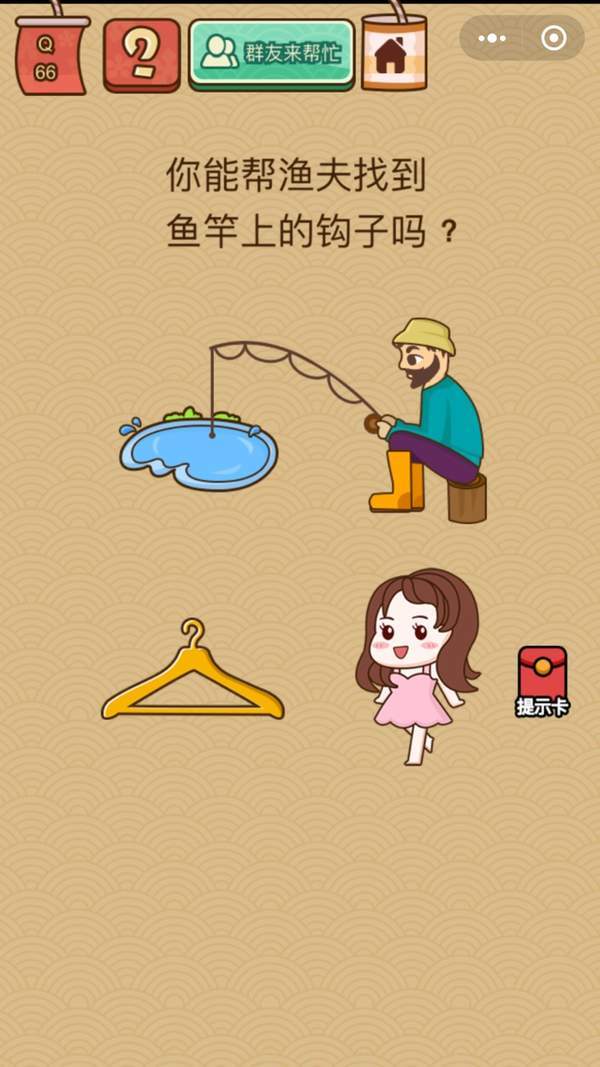This screenshot has width=600, height=1067.
Task: Open the mini program overflow menu
Action: pos(492,39)
